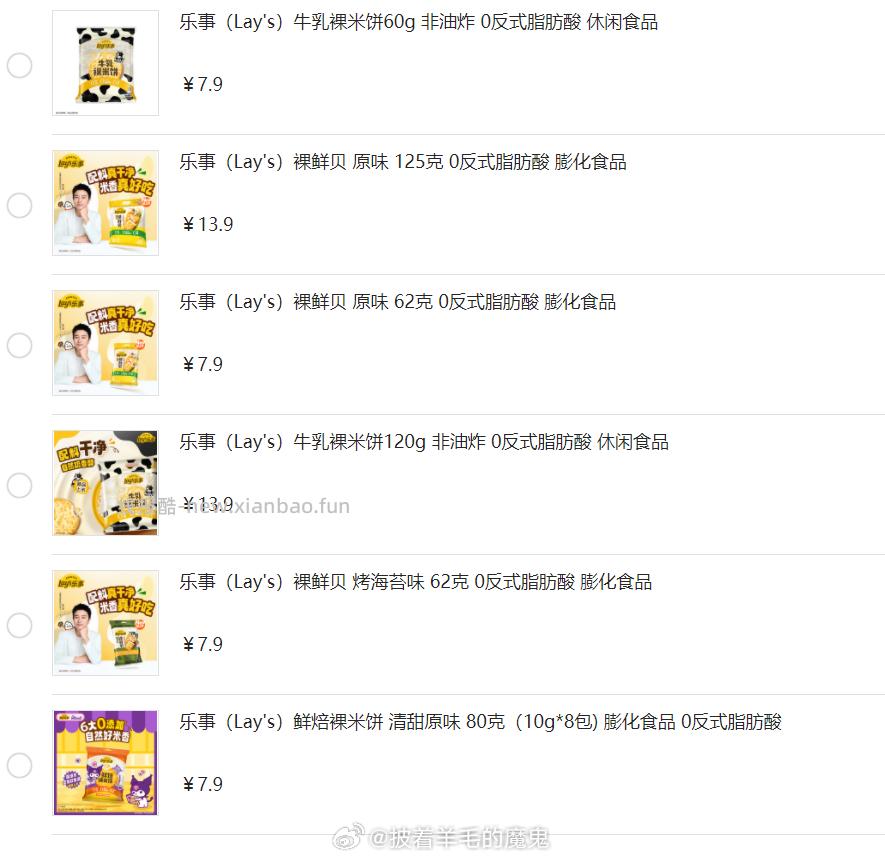885x858 pixels.
Task: Open the 牛乳裸米饼120g product image
Action: [x=105, y=483]
